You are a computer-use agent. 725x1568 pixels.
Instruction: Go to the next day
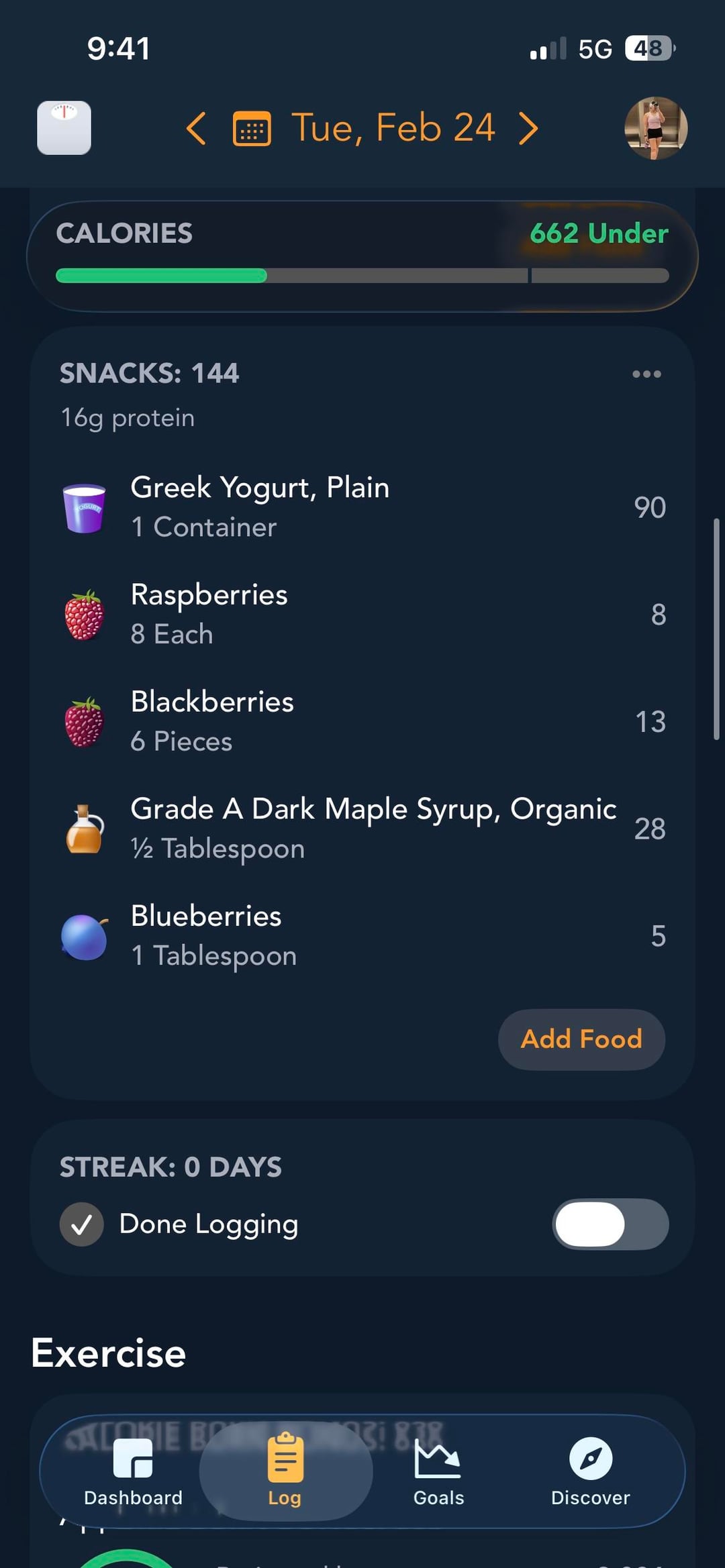528,128
